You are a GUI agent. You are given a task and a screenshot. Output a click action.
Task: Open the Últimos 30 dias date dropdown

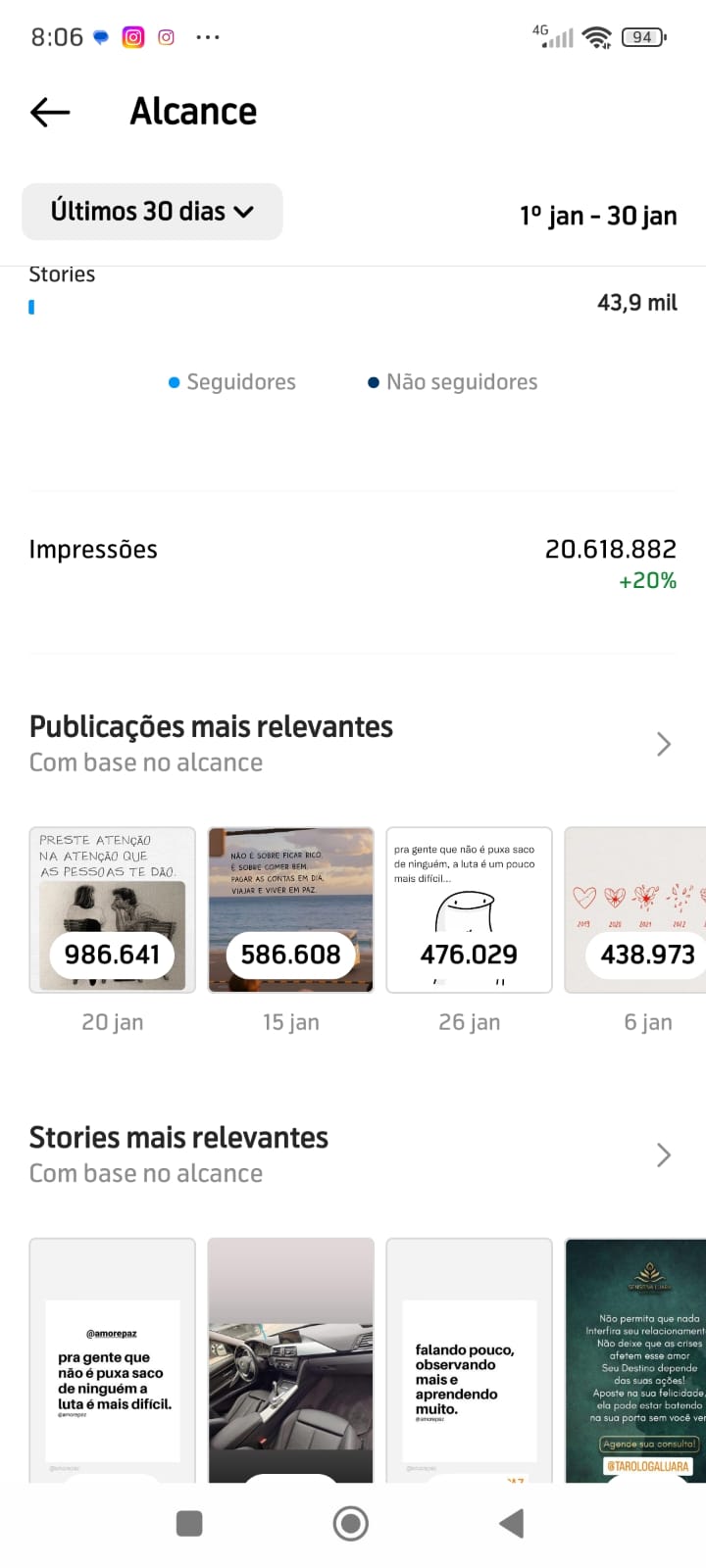[x=152, y=212]
